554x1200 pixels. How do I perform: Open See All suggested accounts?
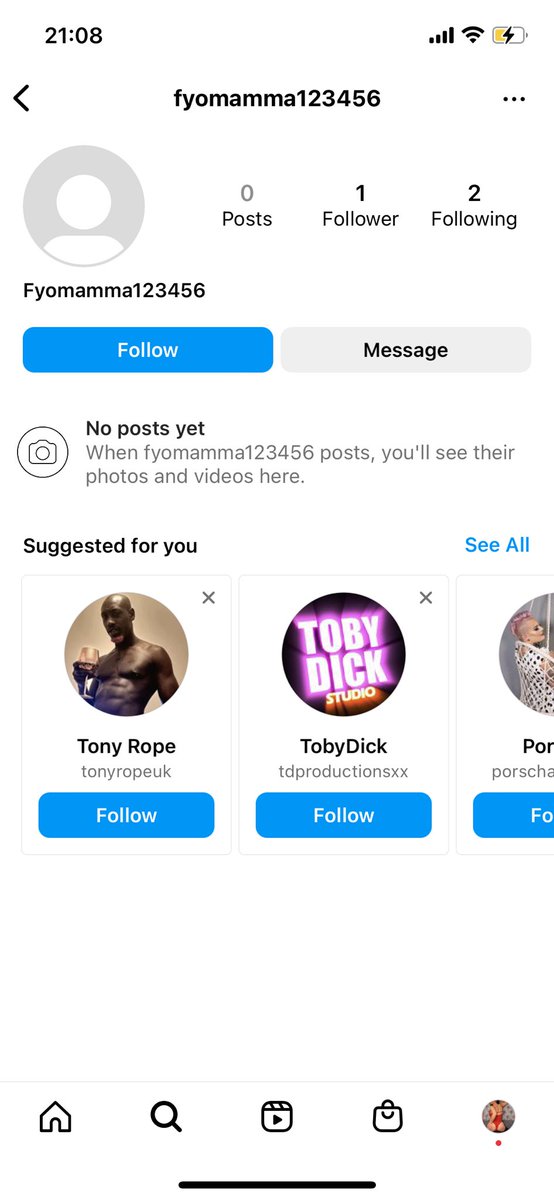(x=497, y=545)
